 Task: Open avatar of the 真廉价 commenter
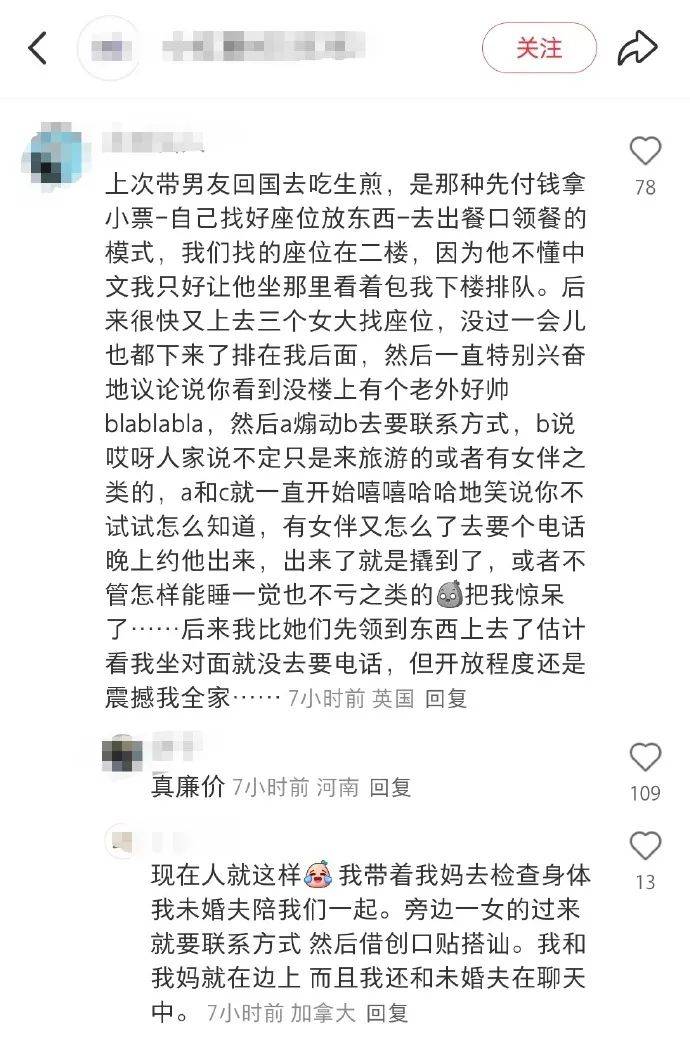click(124, 753)
